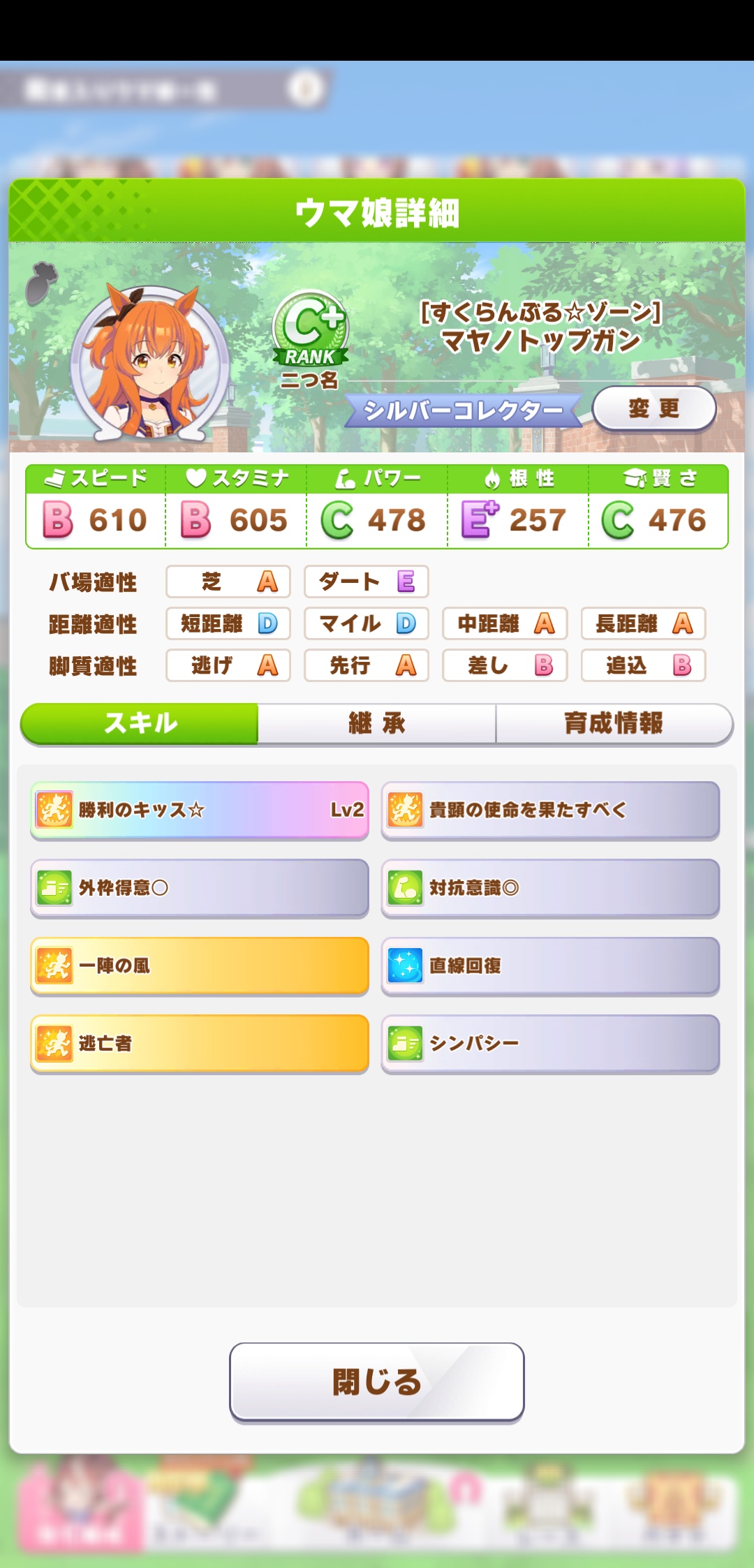
Task: Switch to the スキル tab
Action: pos(140,723)
